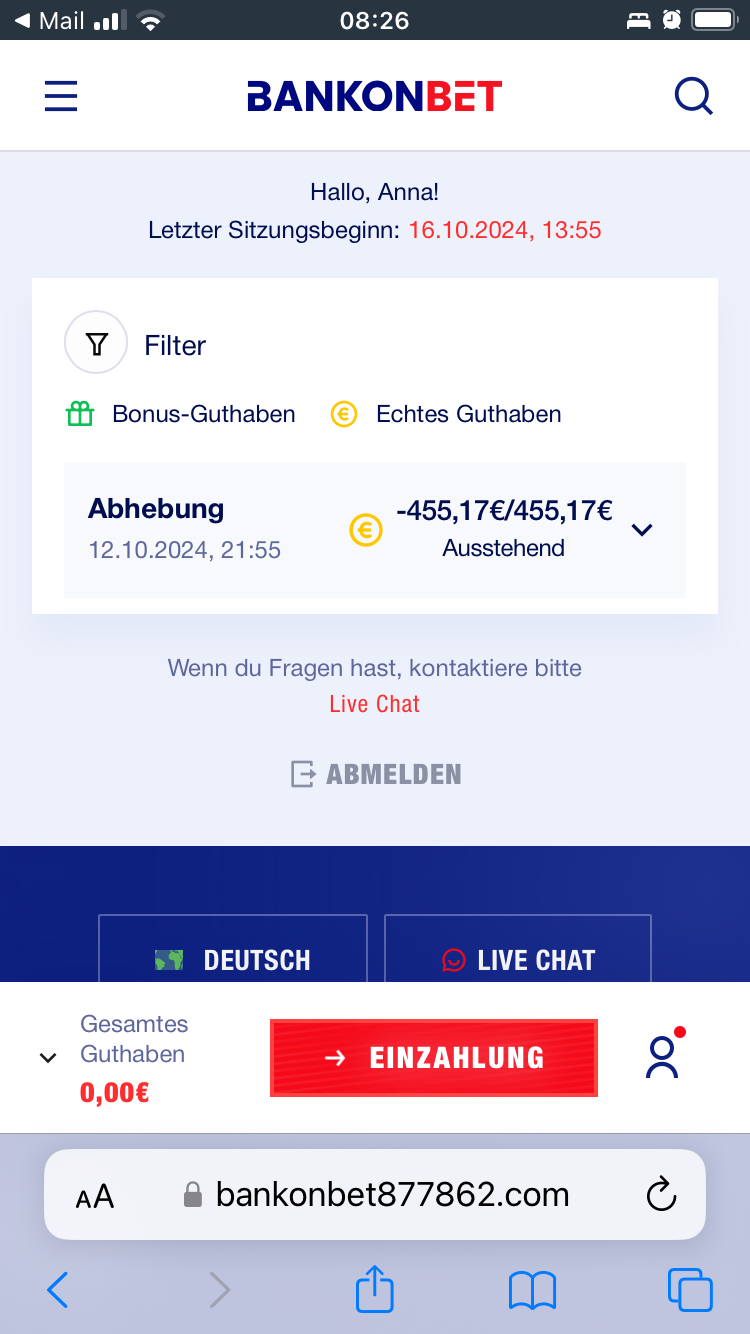750x1334 pixels.
Task: Expand the Abhebung transaction details
Action: click(x=642, y=529)
